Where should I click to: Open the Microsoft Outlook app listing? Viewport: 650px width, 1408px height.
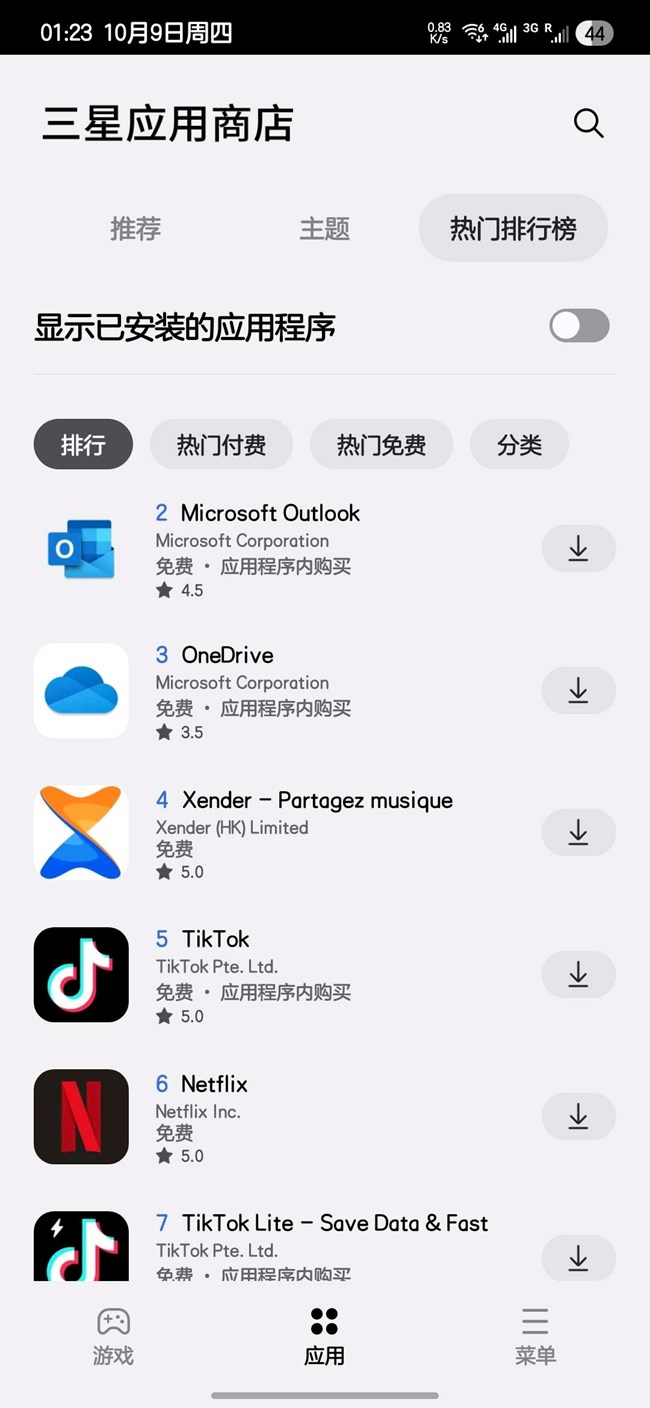point(270,514)
